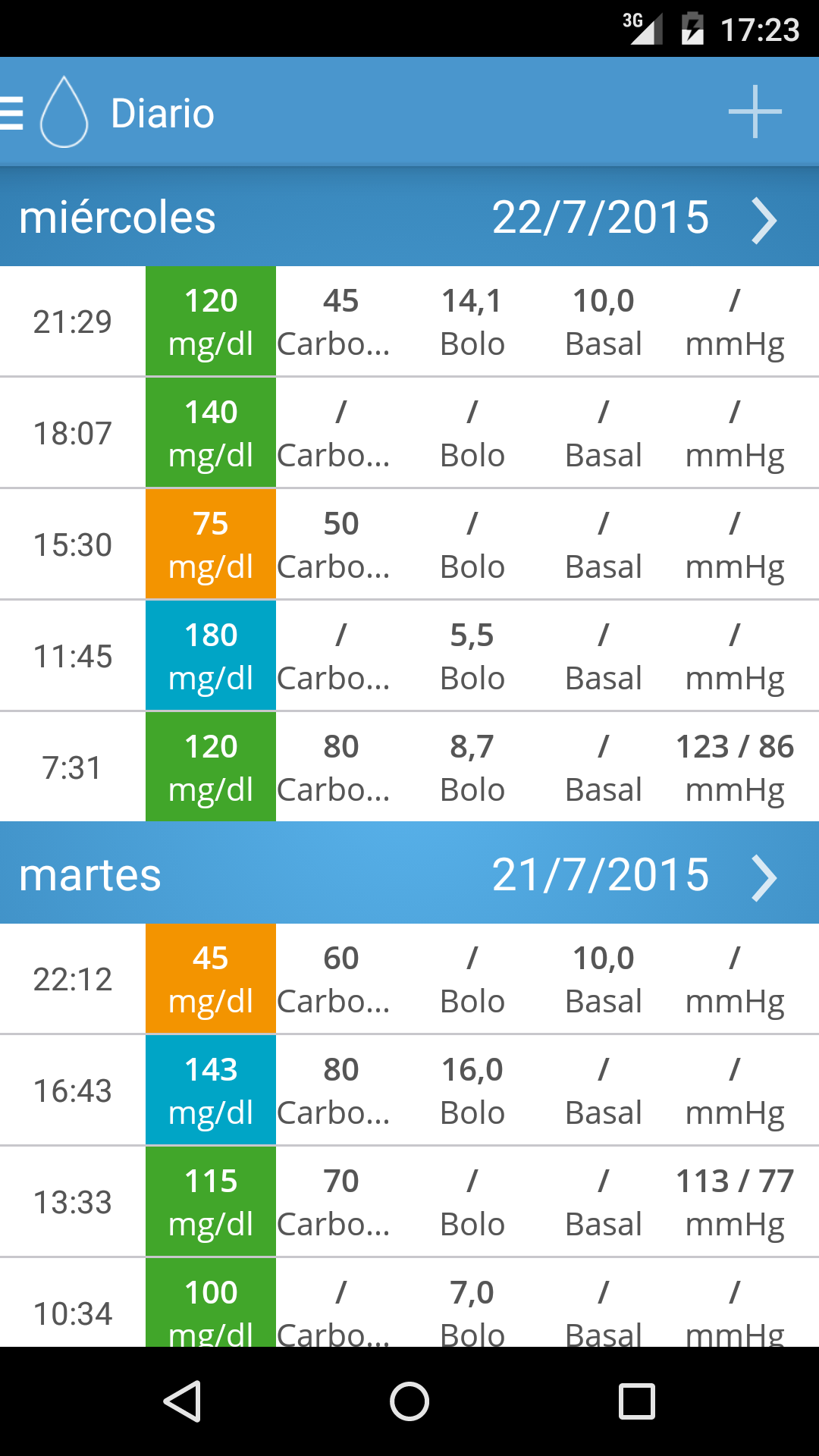View the 15:30 entry with 75 mg/dl
This screenshot has width=819, height=1456.
click(x=409, y=544)
